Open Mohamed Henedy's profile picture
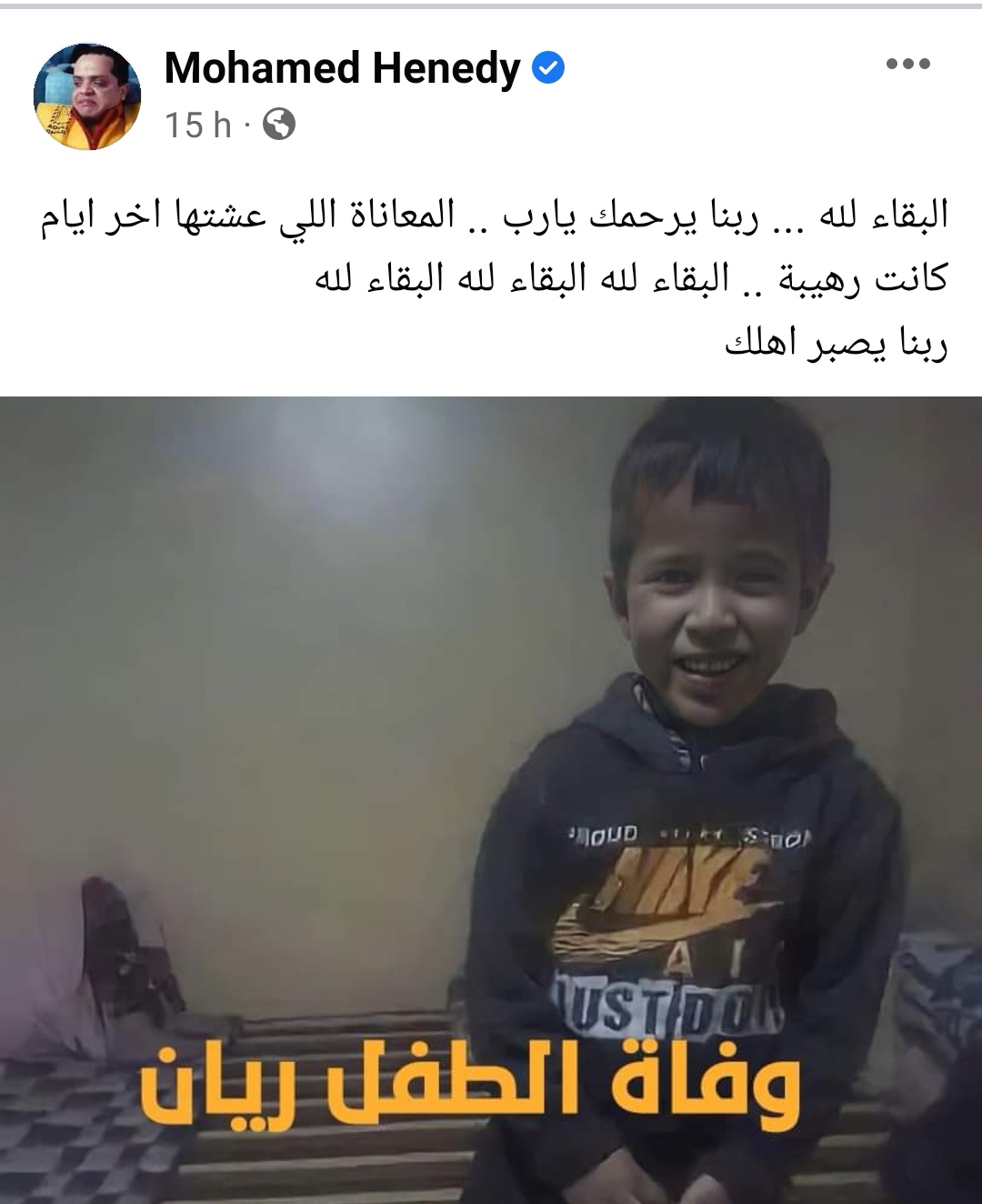 click(x=87, y=95)
